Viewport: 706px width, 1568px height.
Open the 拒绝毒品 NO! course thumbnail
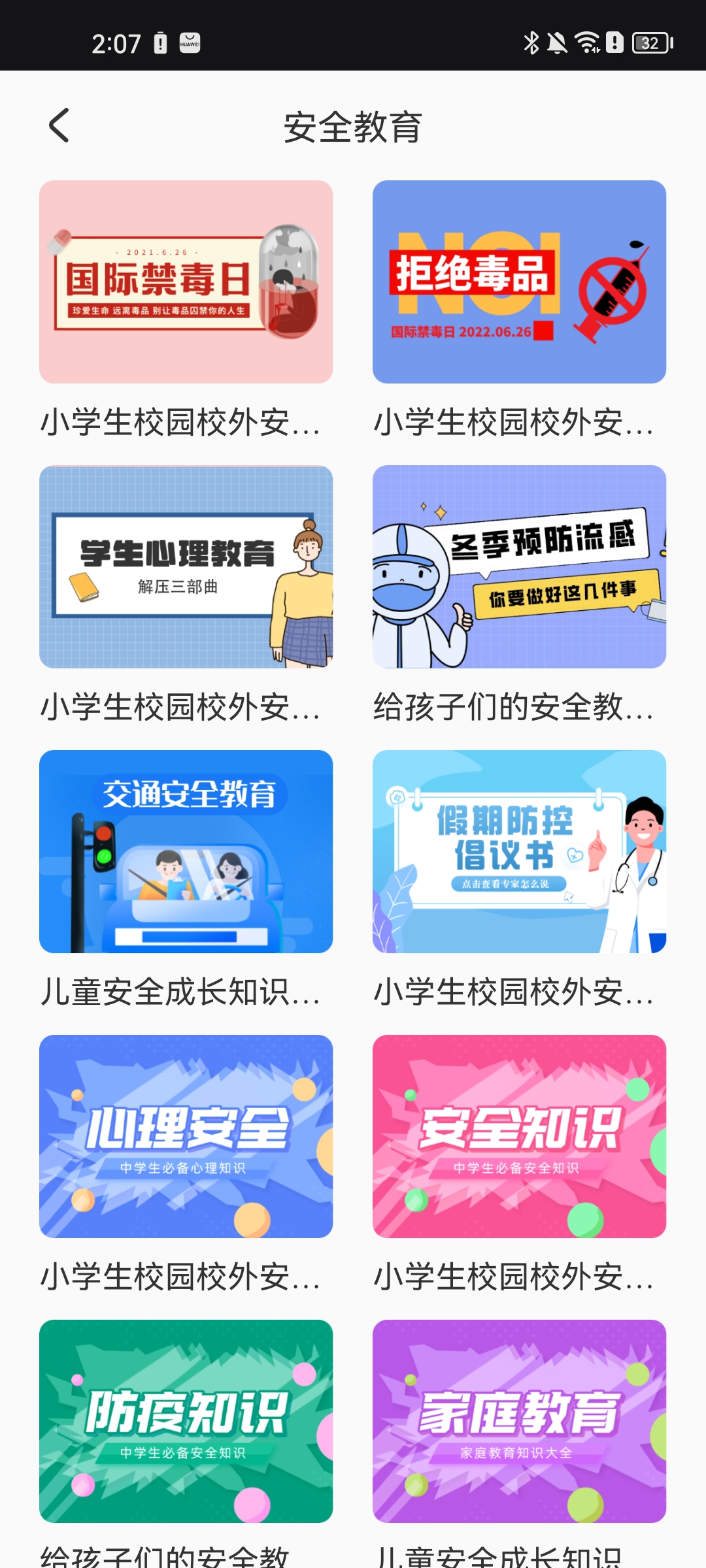coord(519,282)
